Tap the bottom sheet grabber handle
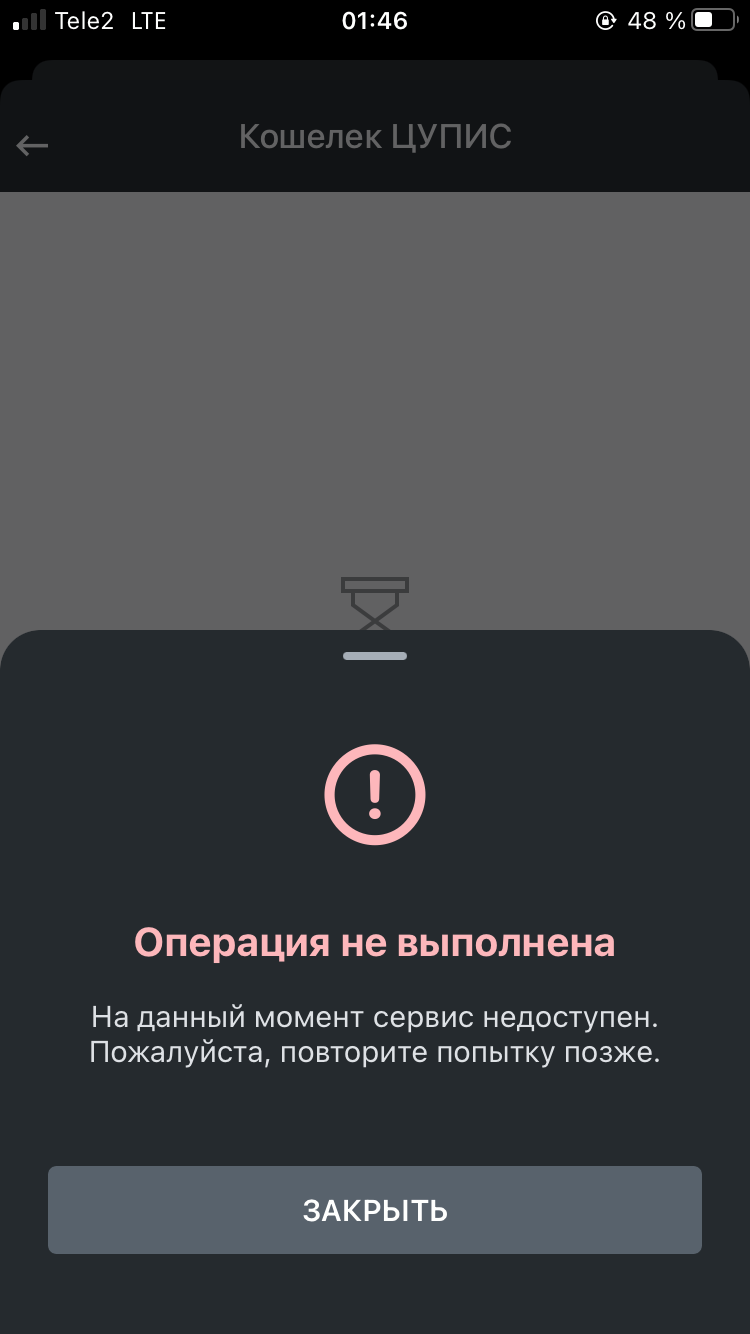The width and height of the screenshot is (750, 1334). (375, 656)
